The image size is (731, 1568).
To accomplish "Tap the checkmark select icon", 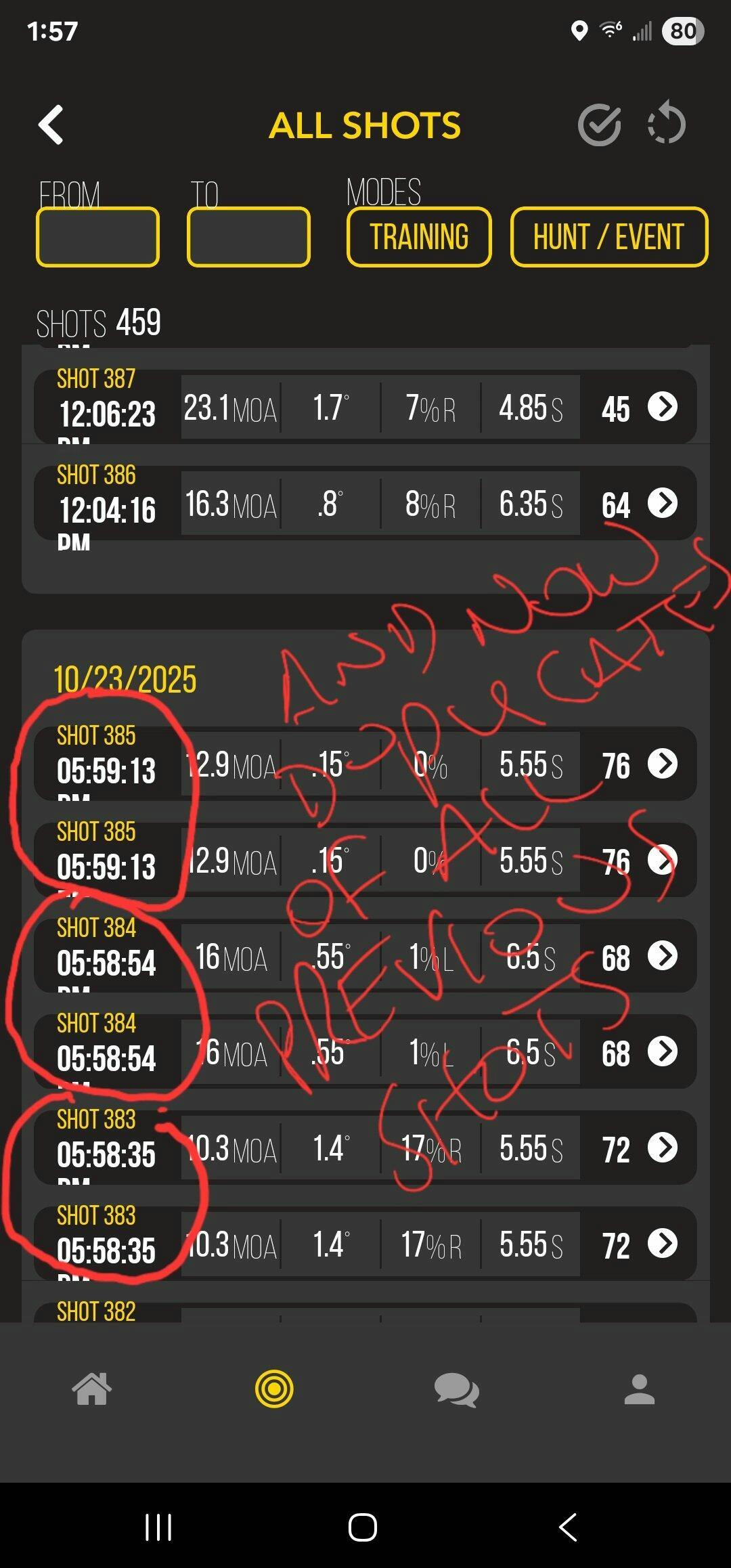I will (x=599, y=125).
